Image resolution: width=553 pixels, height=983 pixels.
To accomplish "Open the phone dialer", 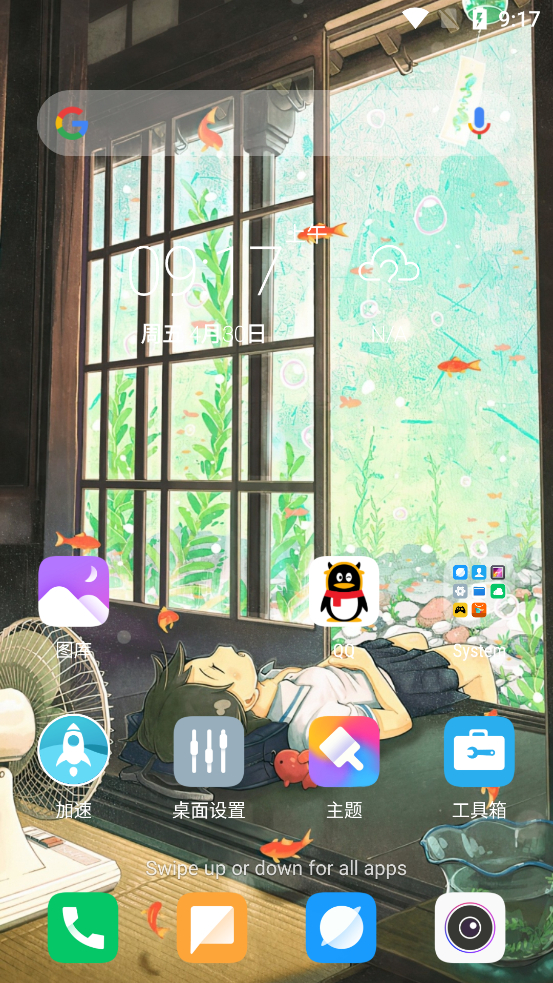I will (83, 928).
